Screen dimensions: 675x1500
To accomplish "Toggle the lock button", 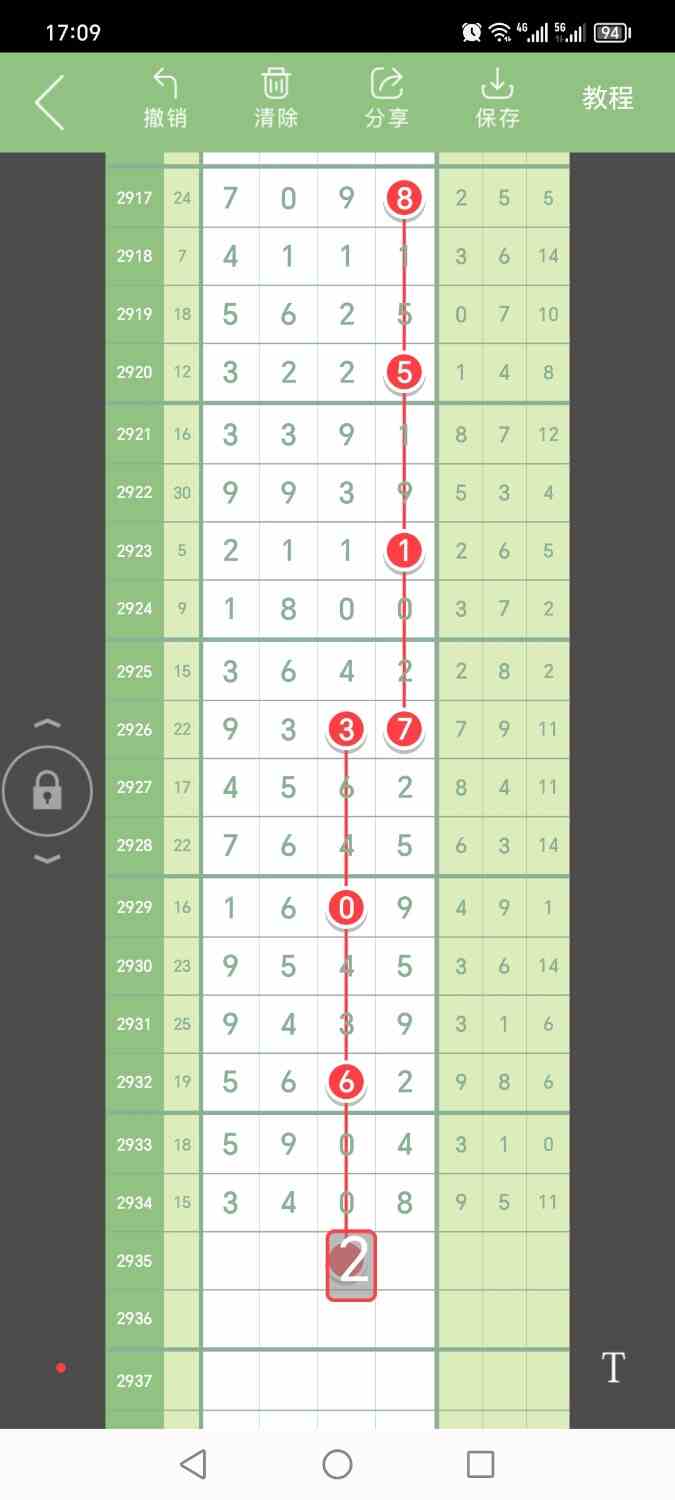I will click(x=47, y=792).
